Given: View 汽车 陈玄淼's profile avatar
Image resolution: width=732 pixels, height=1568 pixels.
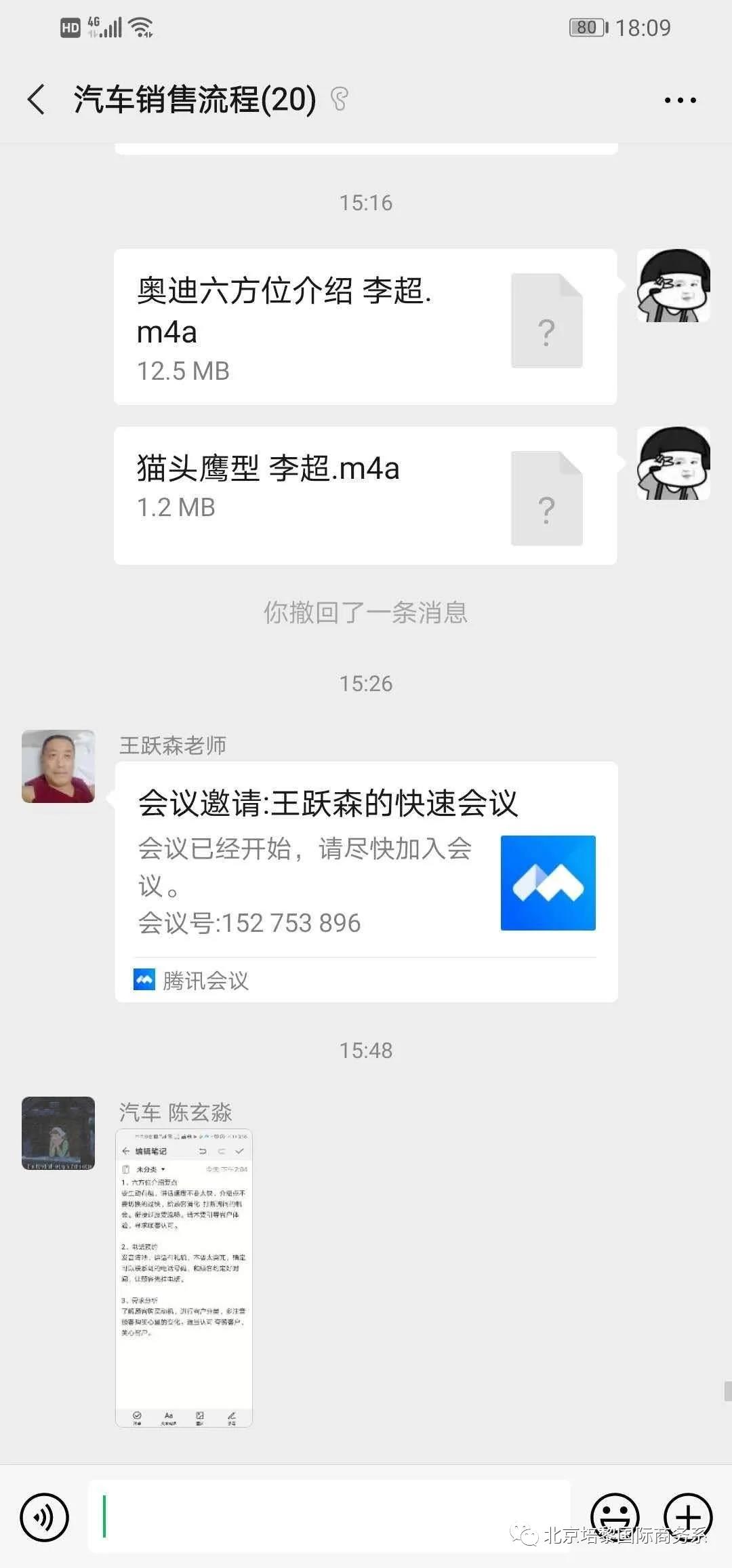Looking at the screenshot, I should (58, 1133).
